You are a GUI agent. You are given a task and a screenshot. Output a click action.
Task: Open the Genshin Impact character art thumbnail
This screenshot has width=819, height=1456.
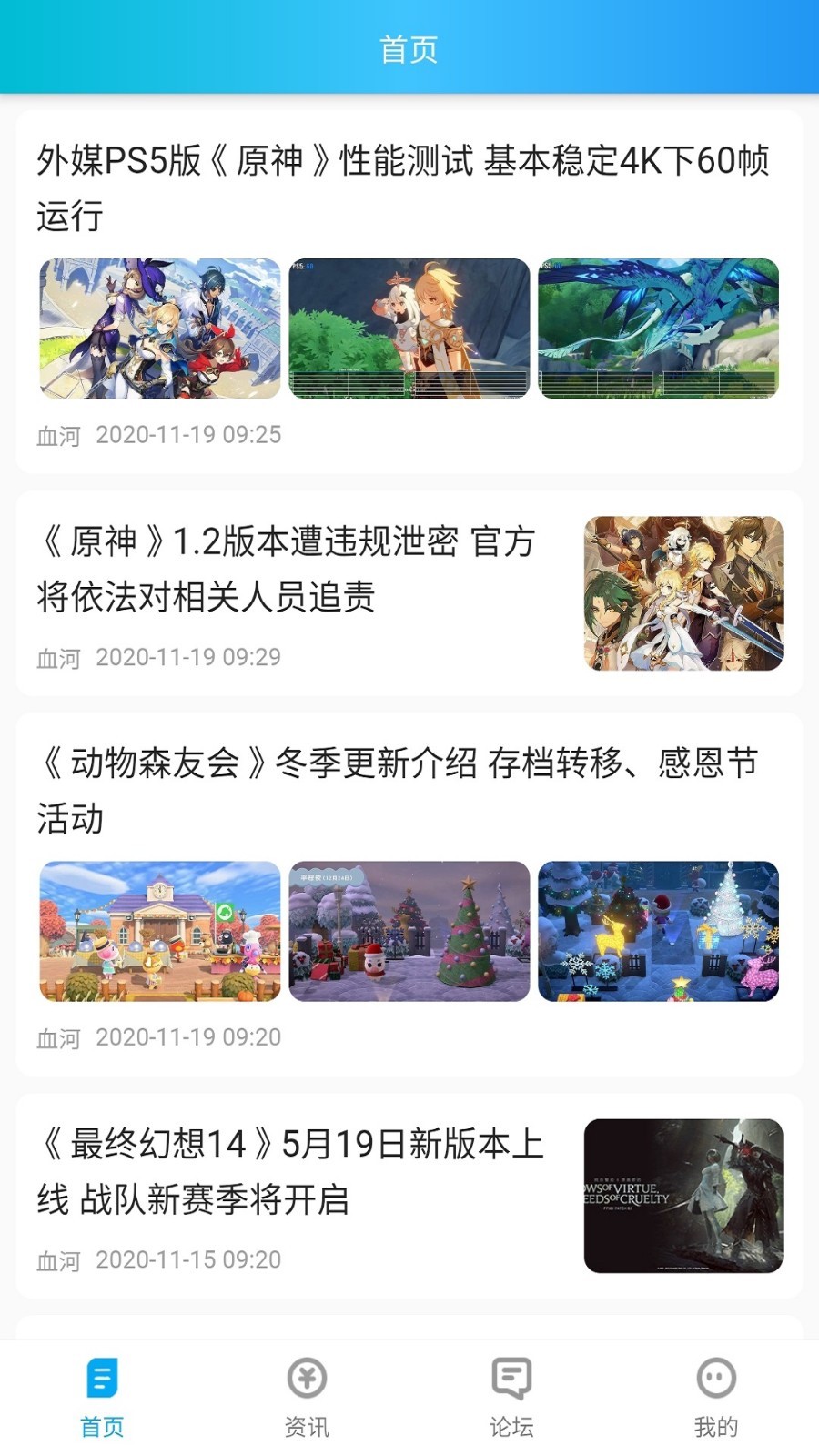[x=159, y=332]
